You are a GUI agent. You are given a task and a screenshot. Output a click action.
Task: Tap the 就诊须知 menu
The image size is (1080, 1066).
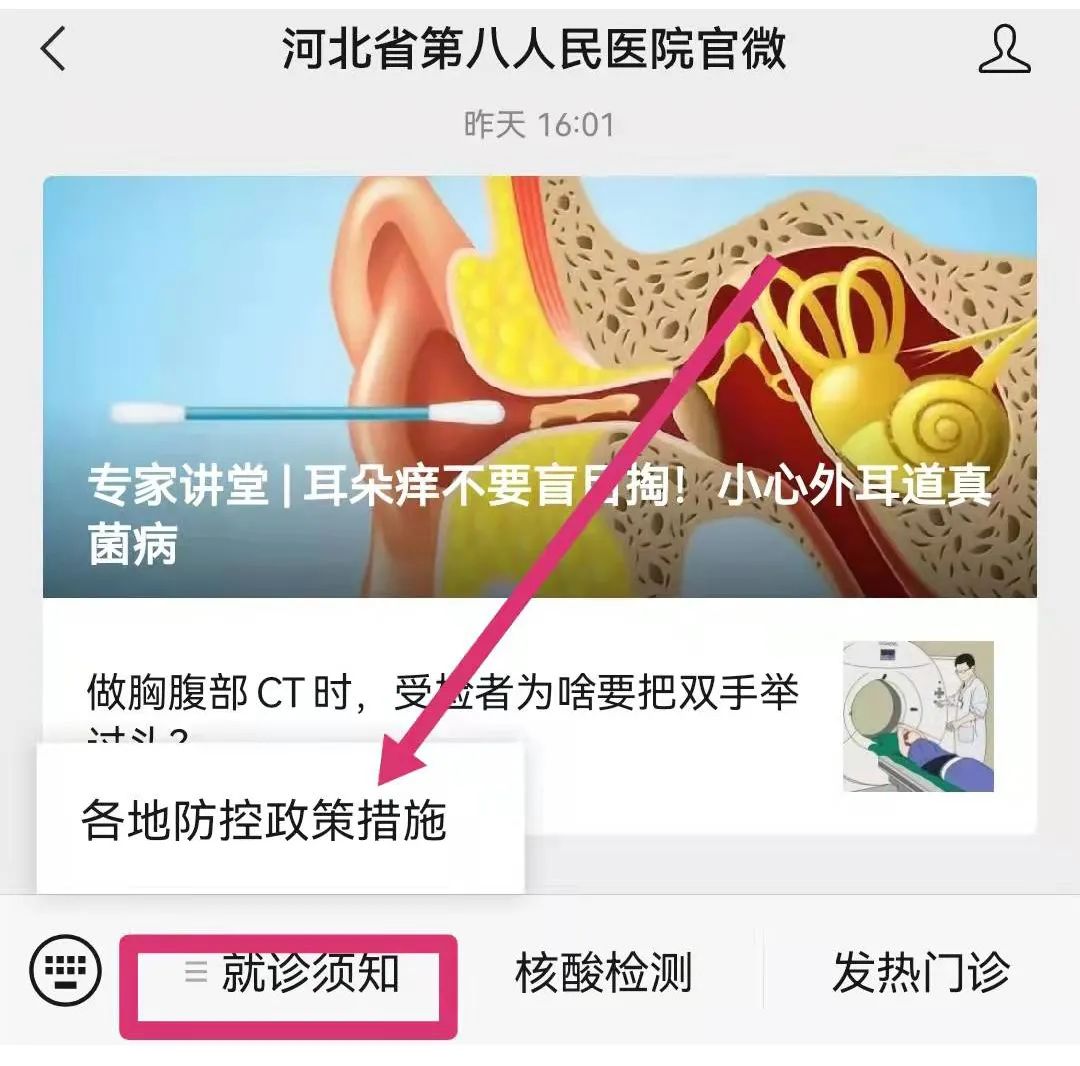(x=290, y=973)
